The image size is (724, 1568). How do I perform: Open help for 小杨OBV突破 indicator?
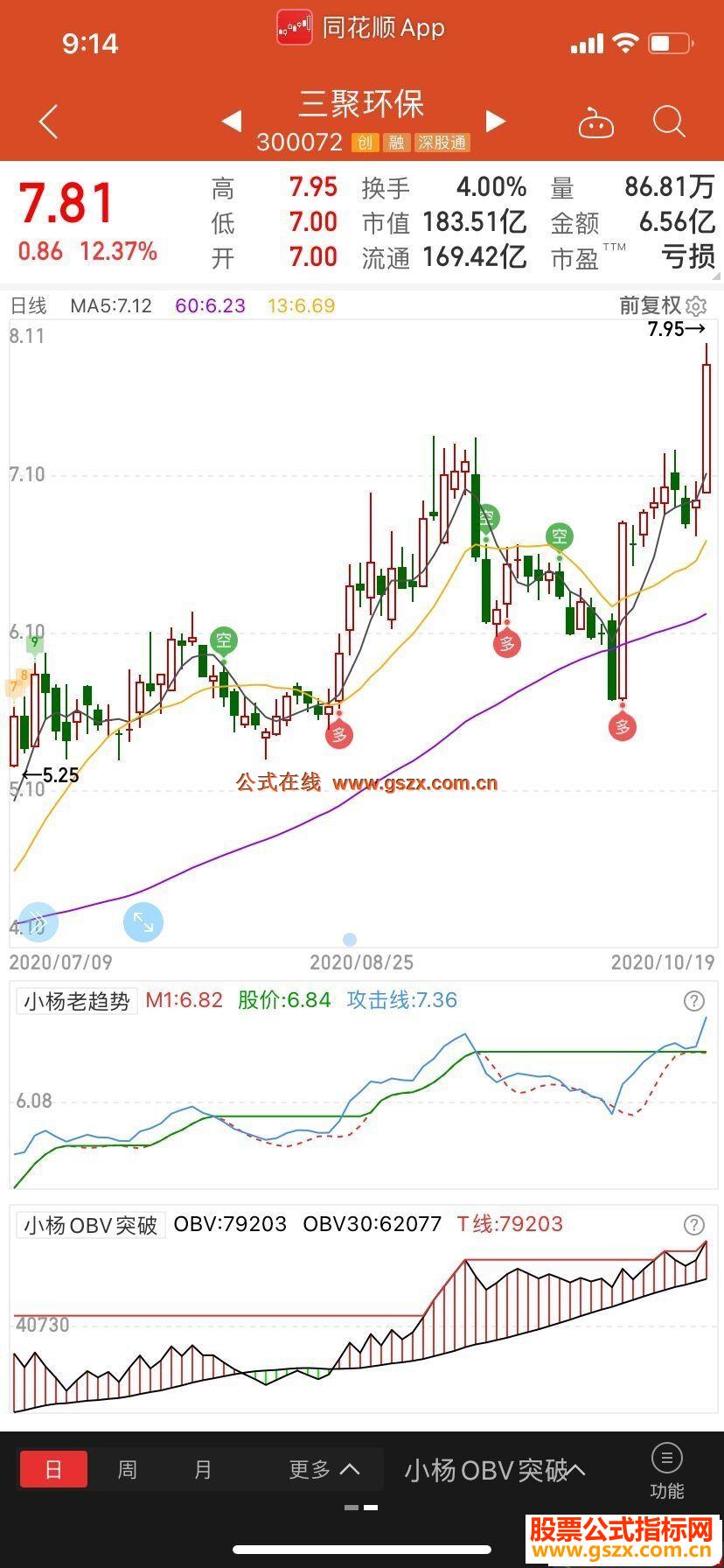[693, 1225]
